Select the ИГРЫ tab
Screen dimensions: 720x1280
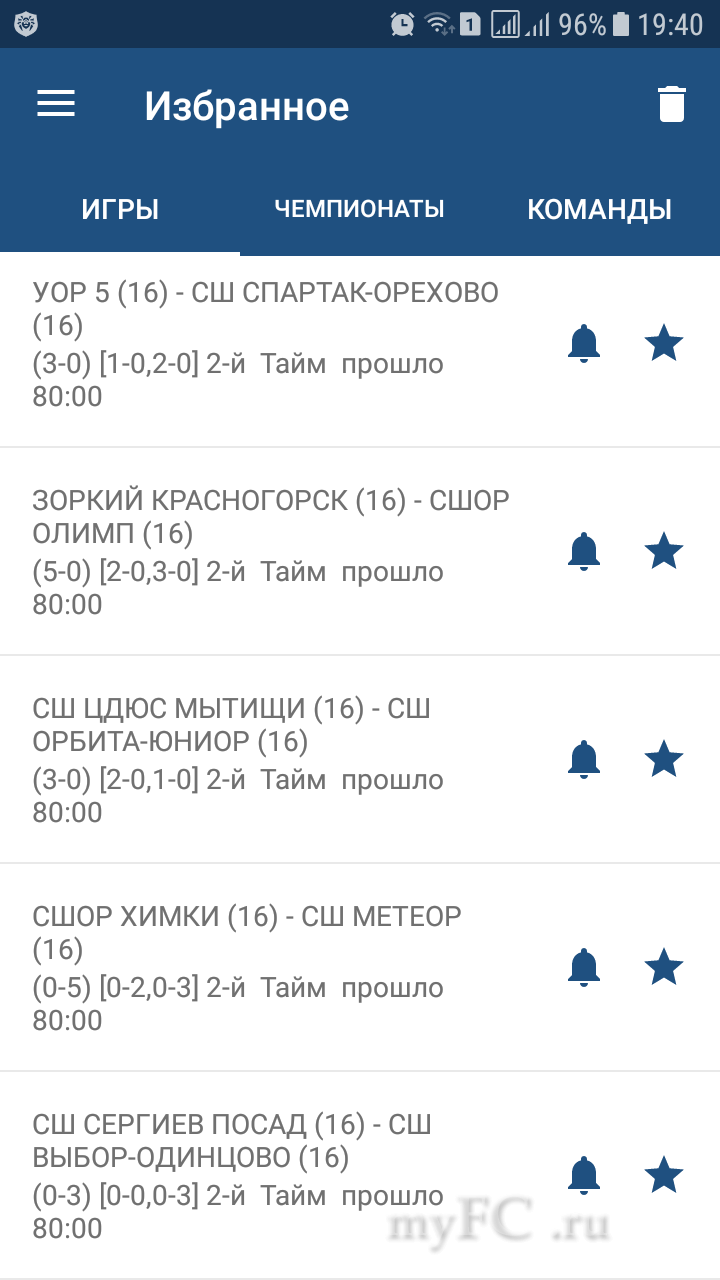point(120,209)
